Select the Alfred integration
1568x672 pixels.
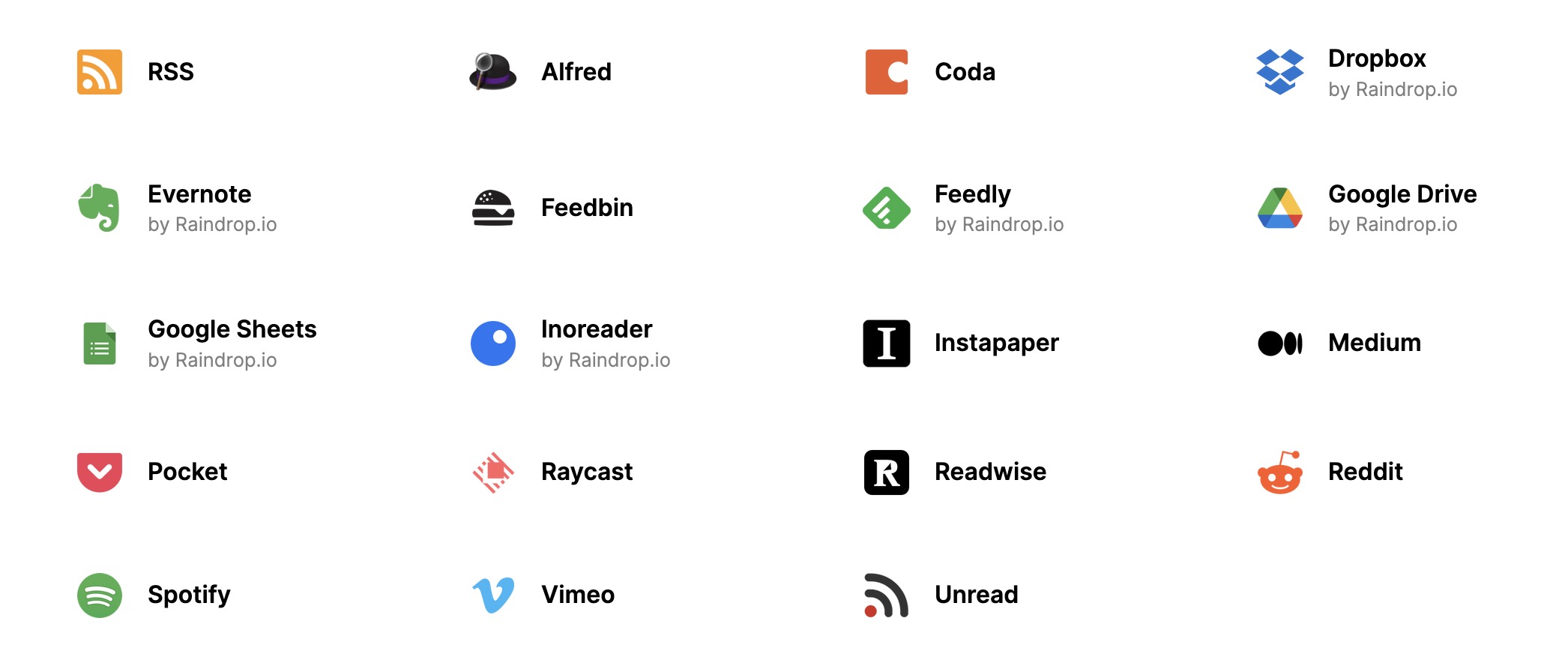(576, 72)
